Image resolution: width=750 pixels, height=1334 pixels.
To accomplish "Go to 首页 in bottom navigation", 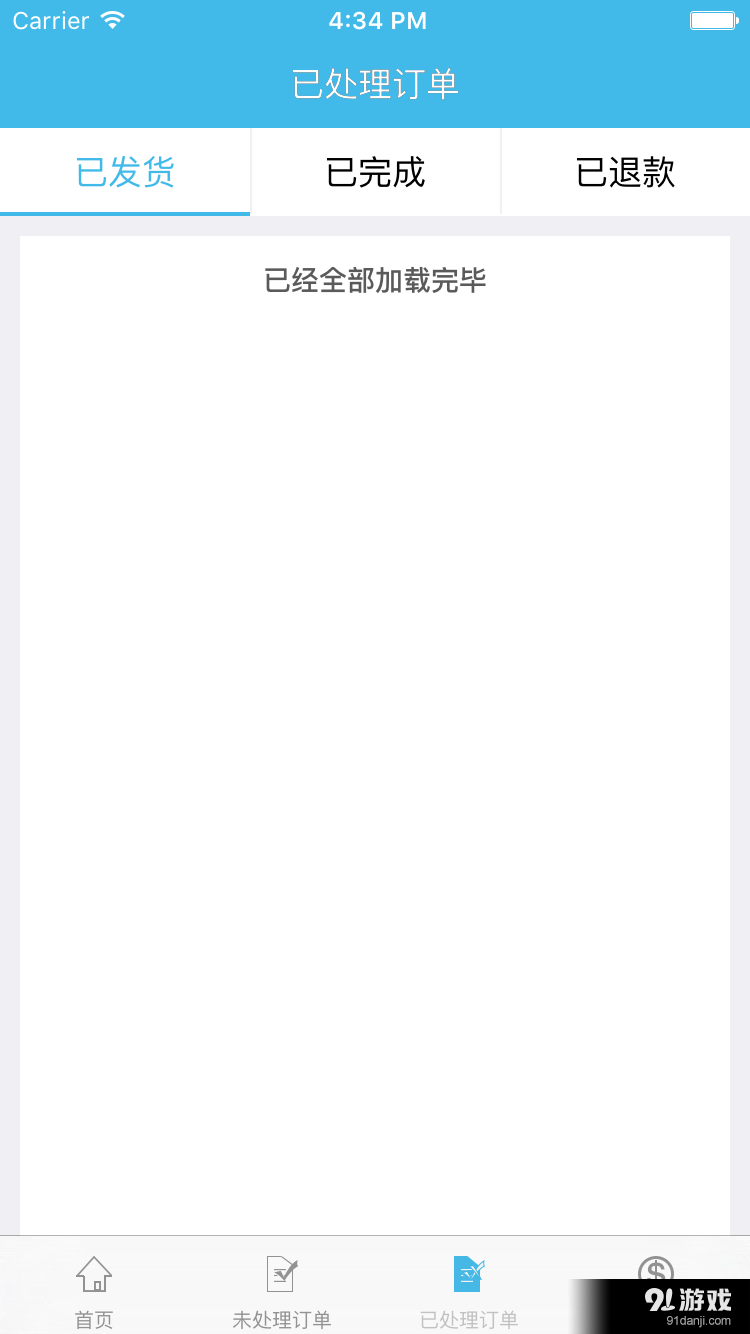I will tap(94, 1290).
